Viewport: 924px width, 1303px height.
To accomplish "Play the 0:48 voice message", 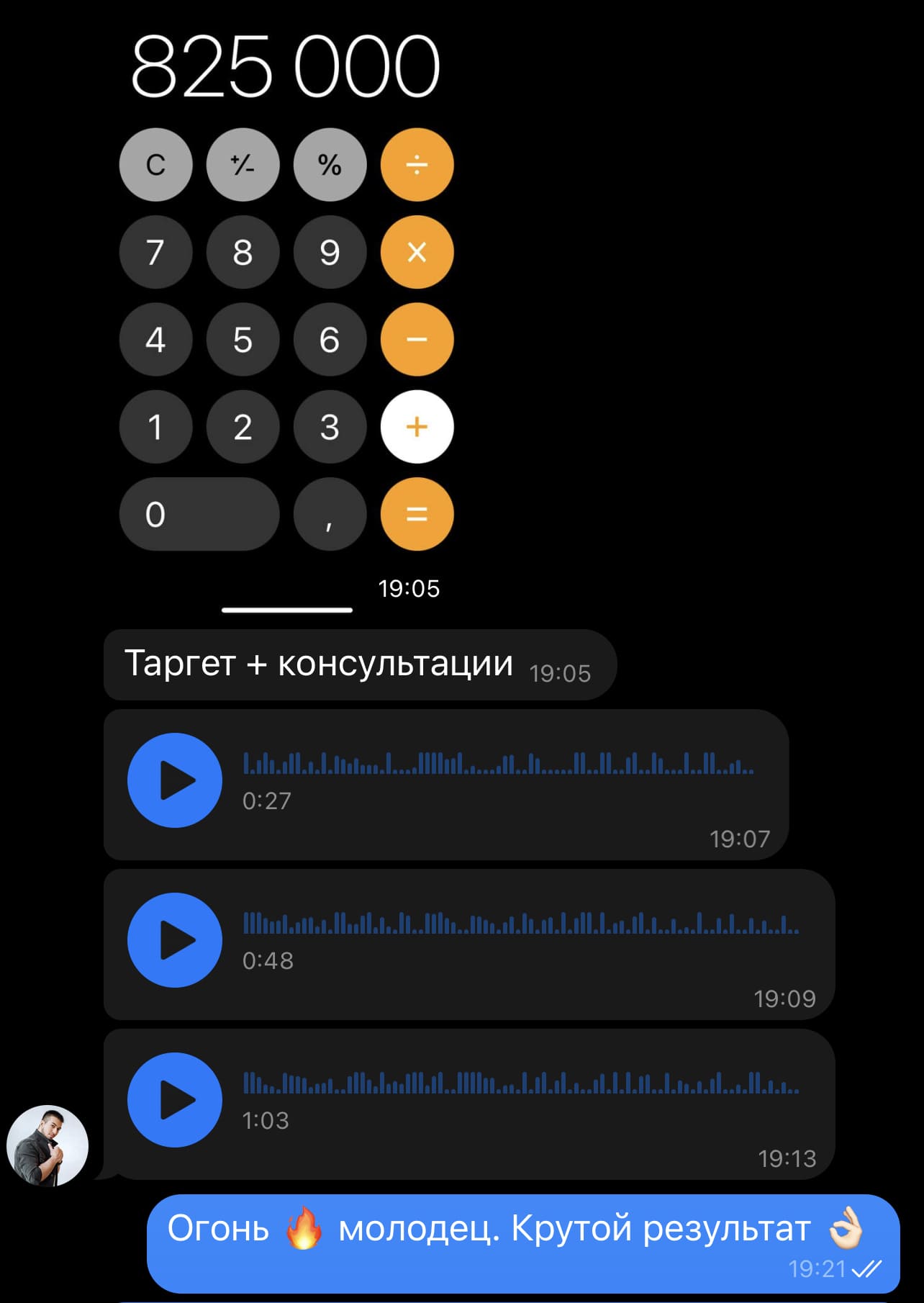I will [174, 940].
